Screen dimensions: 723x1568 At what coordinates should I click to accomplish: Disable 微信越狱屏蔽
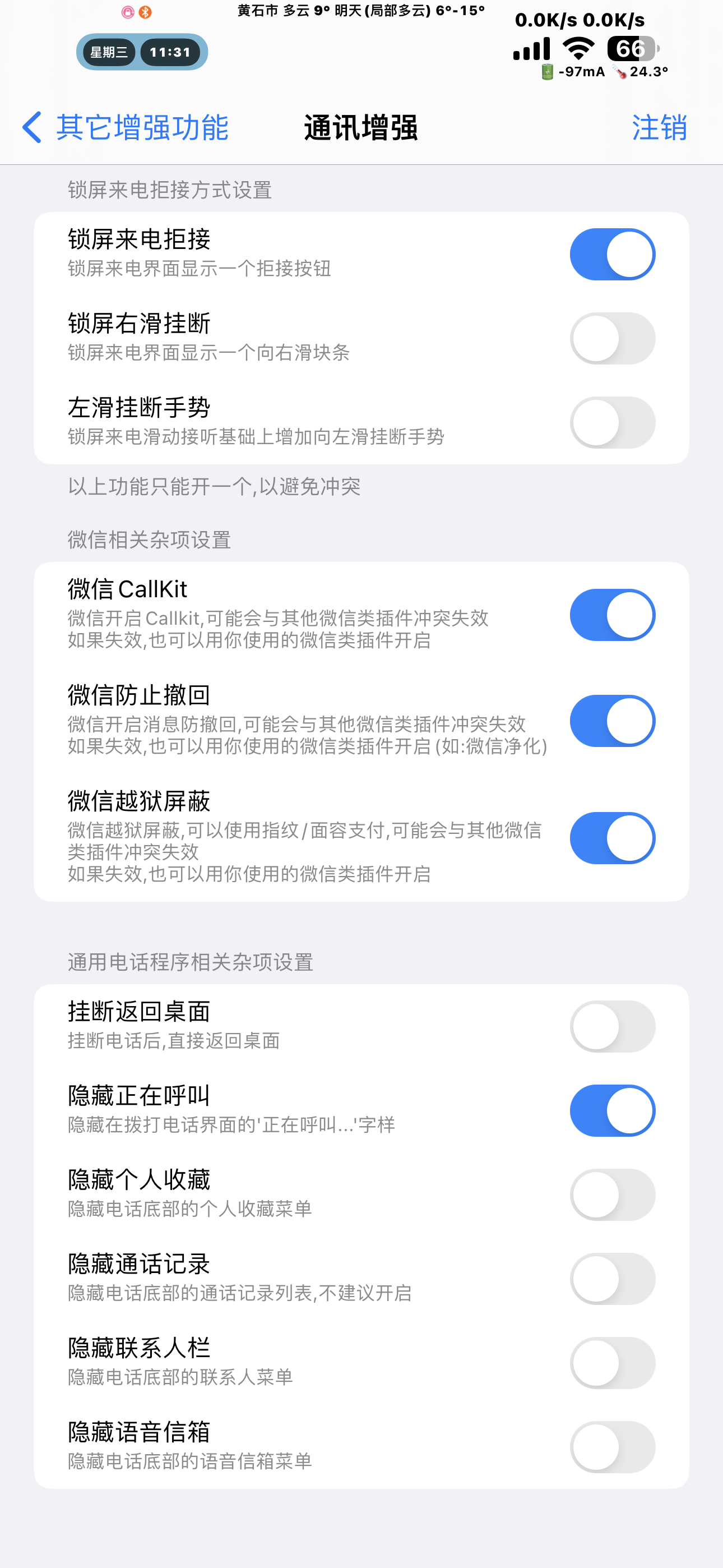pyautogui.click(x=612, y=838)
